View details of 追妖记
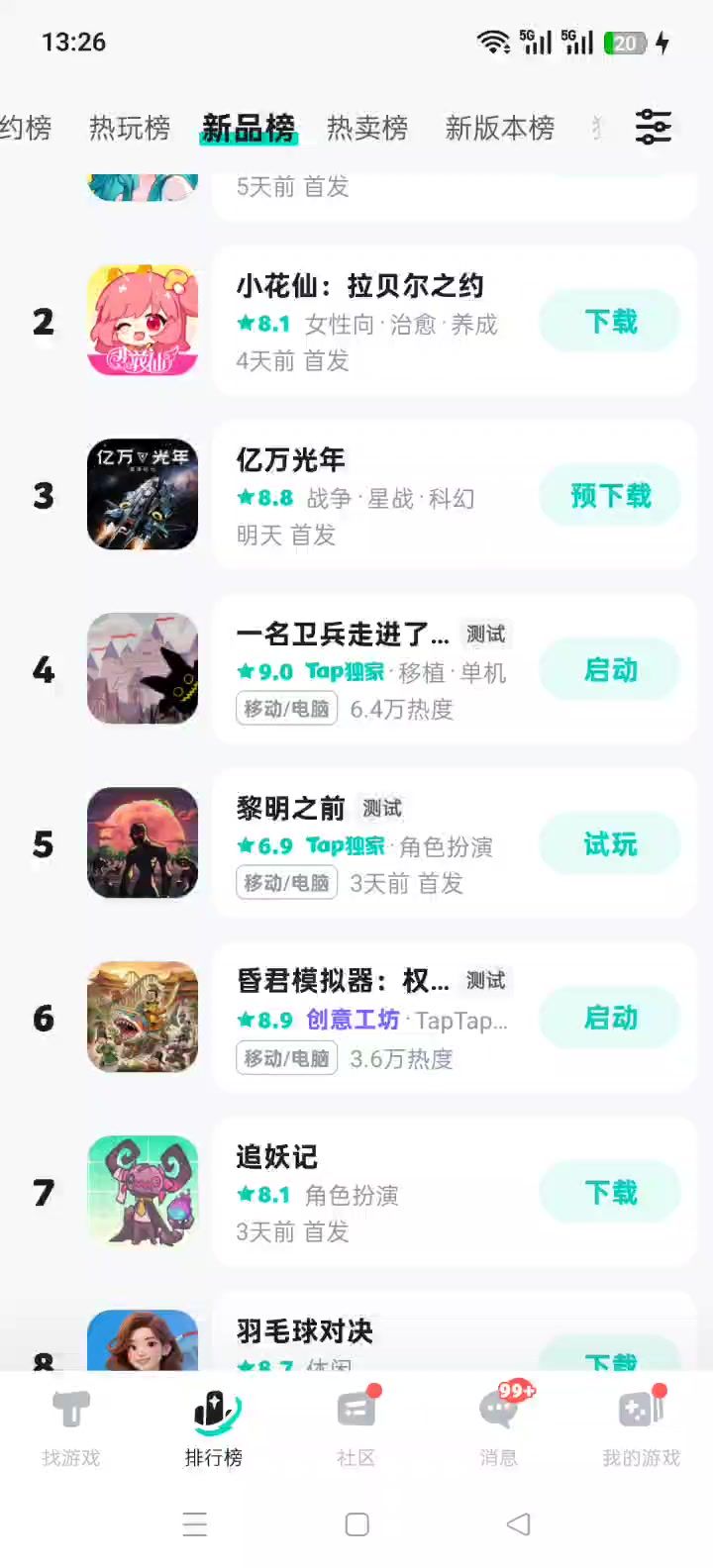The image size is (713, 1568). (x=376, y=1192)
